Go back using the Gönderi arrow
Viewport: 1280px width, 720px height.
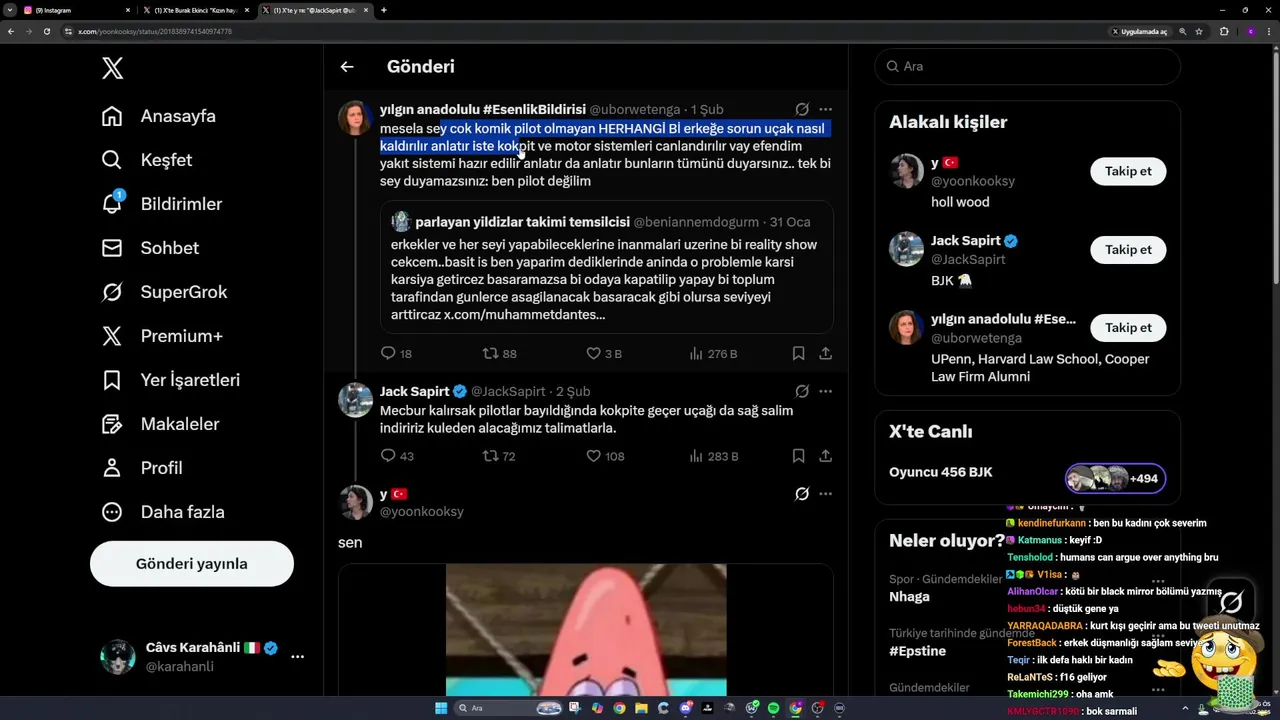[x=347, y=67]
